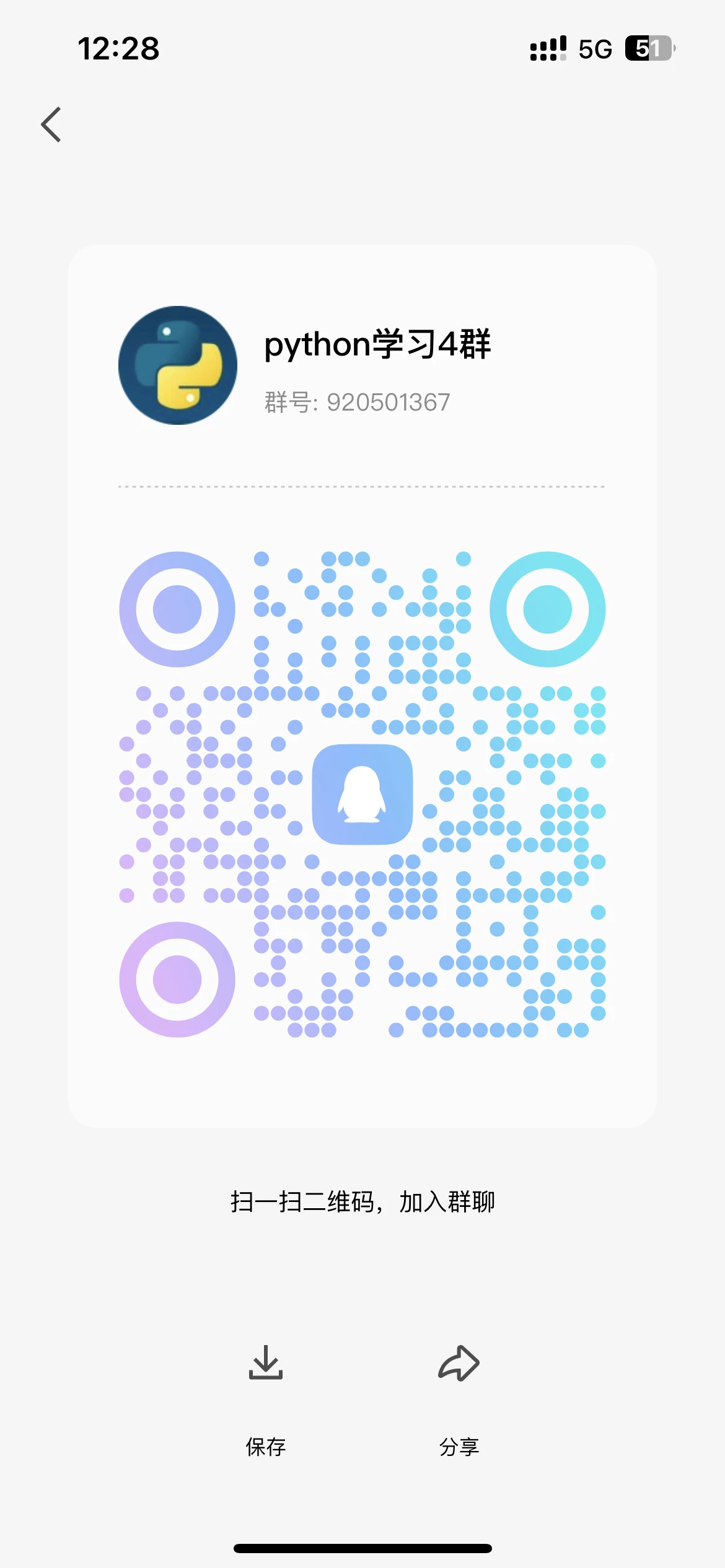Go back using the arrow icon
This screenshot has height=1568, width=725.
[51, 124]
